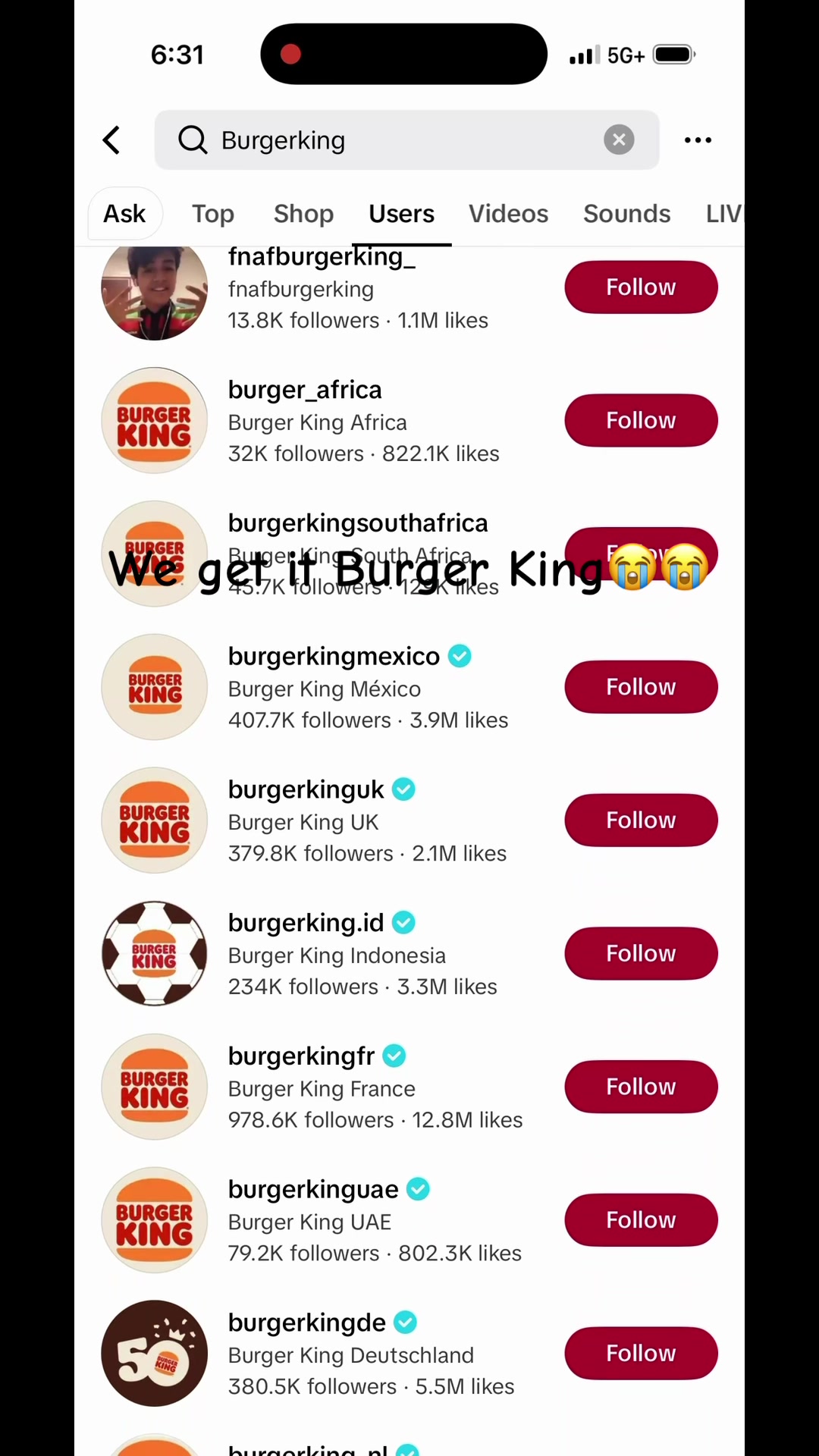Go back using the back arrow
This screenshot has height=1456, width=819.
point(111,140)
